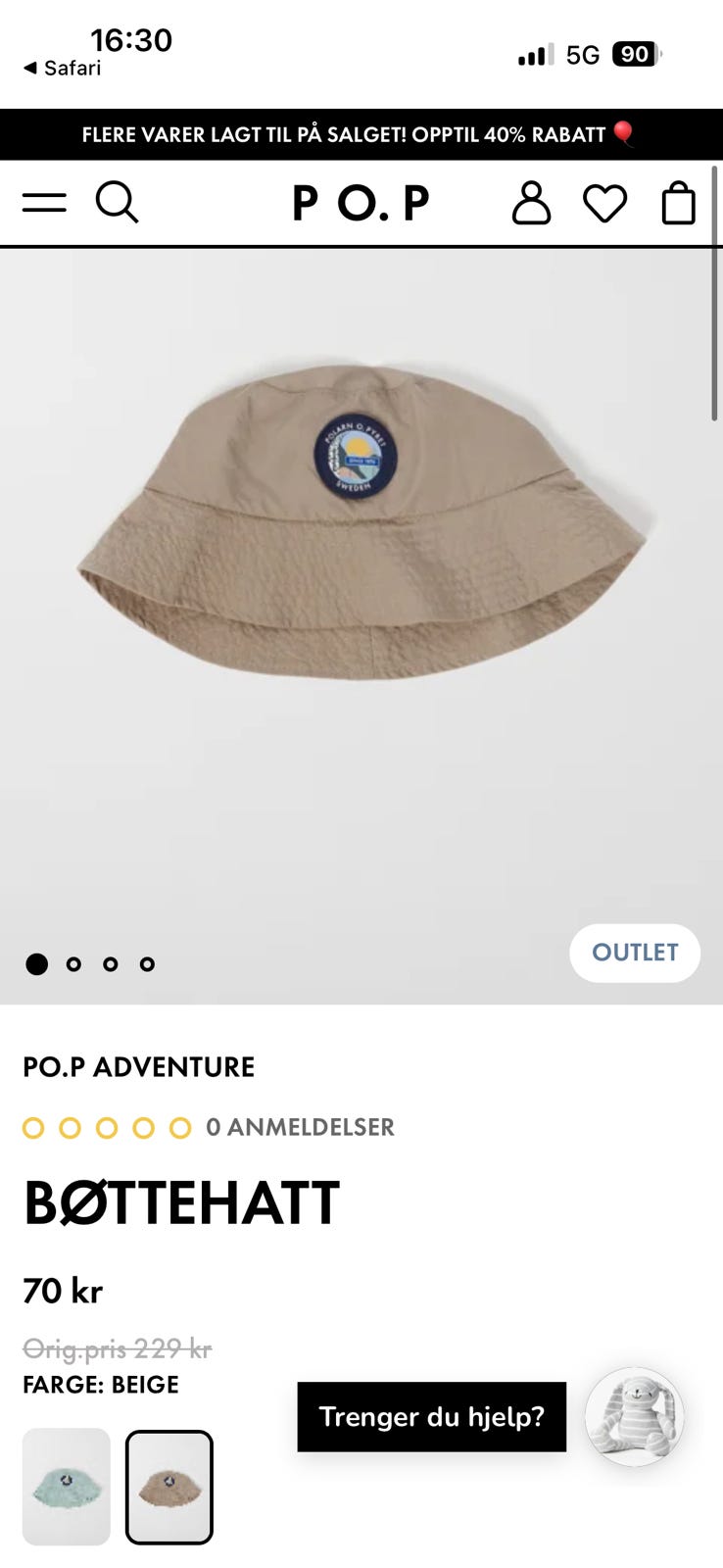
Task: Tap the bunny chat assistant avatar
Action: coord(635,1416)
